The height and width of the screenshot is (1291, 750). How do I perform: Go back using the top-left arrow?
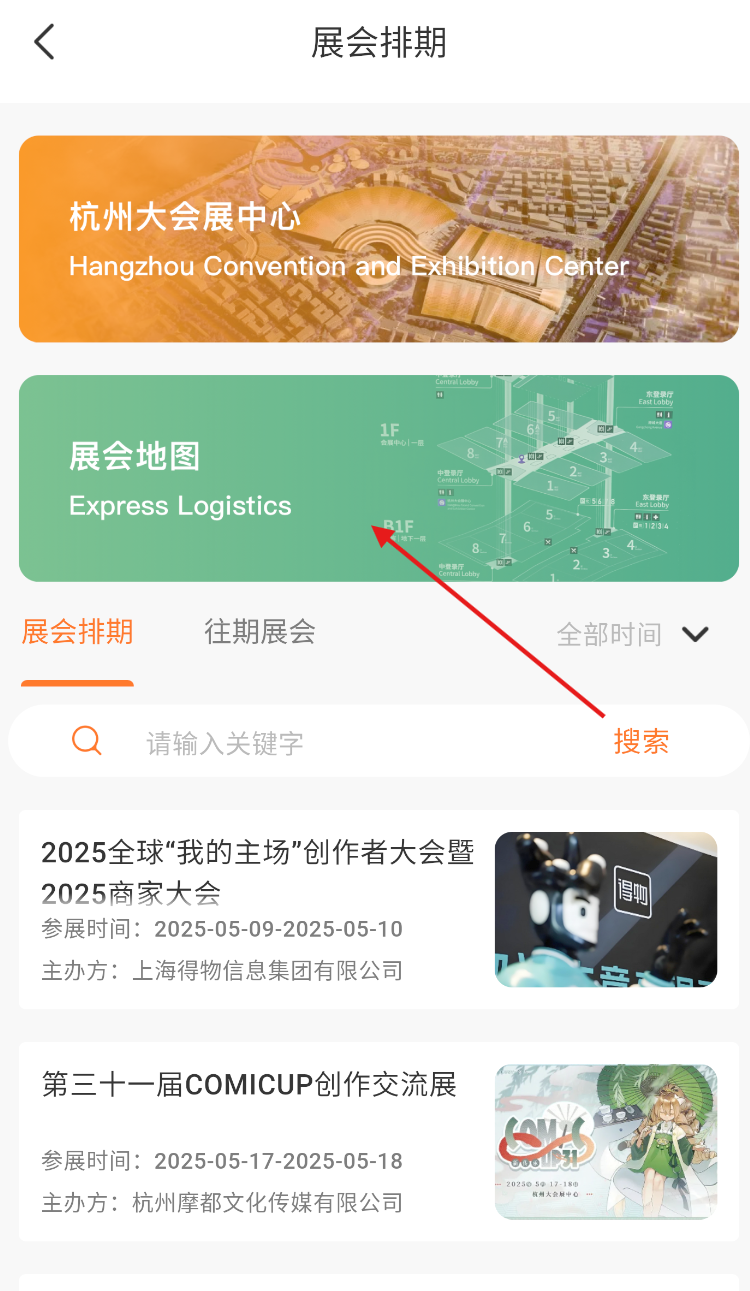pos(44,43)
